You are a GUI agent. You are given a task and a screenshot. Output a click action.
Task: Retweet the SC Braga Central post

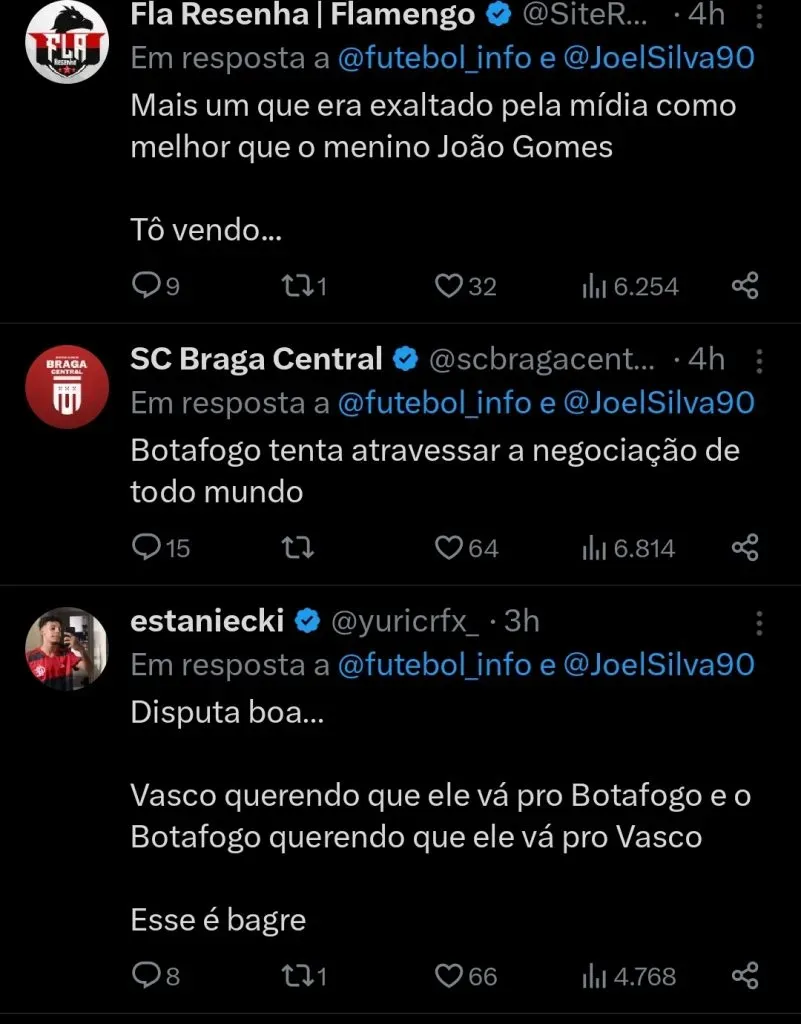tap(298, 548)
